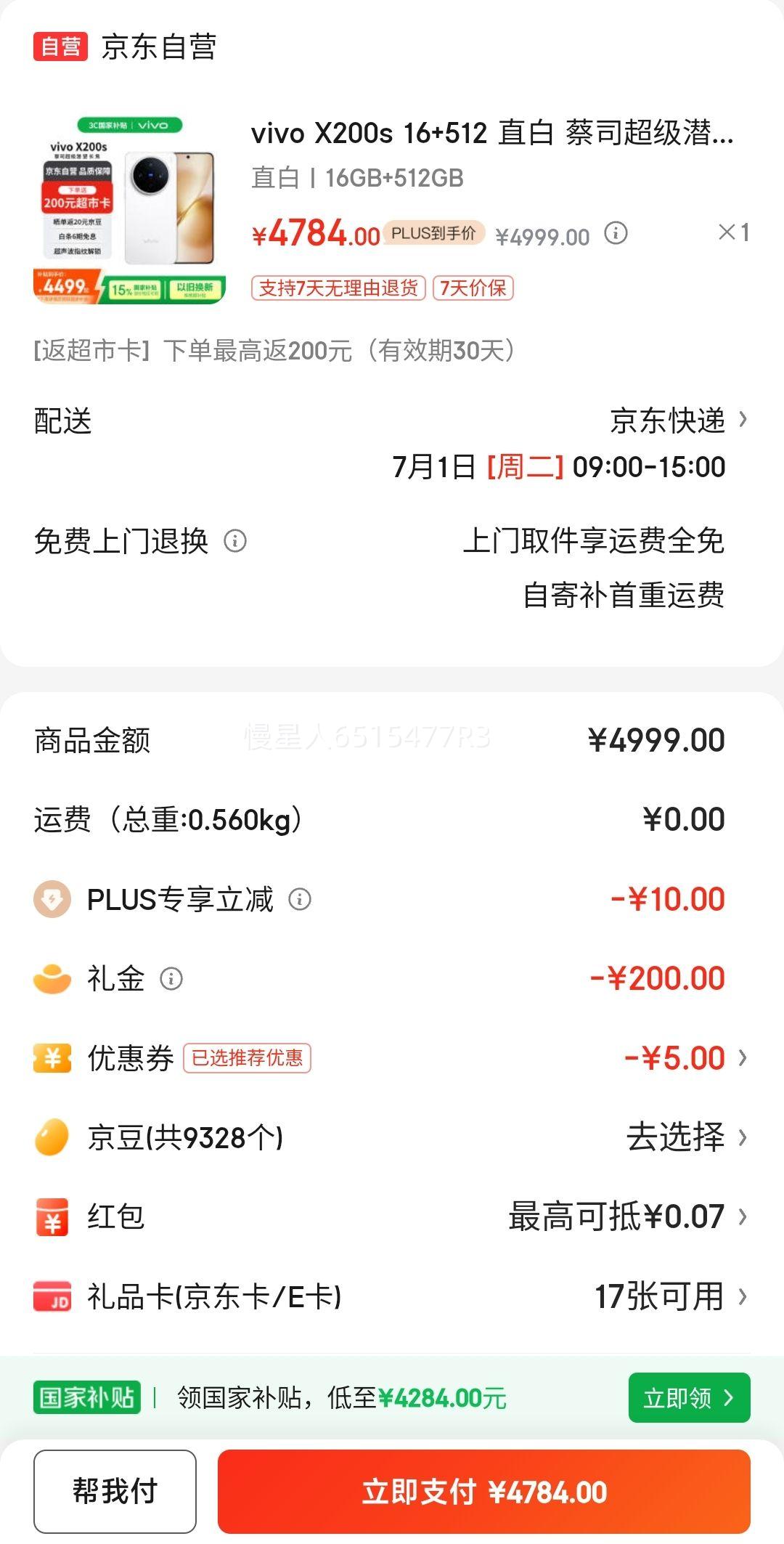The height and width of the screenshot is (1544, 784).
Task: Open 京豆 selection via 去选择
Action: [x=686, y=1137]
